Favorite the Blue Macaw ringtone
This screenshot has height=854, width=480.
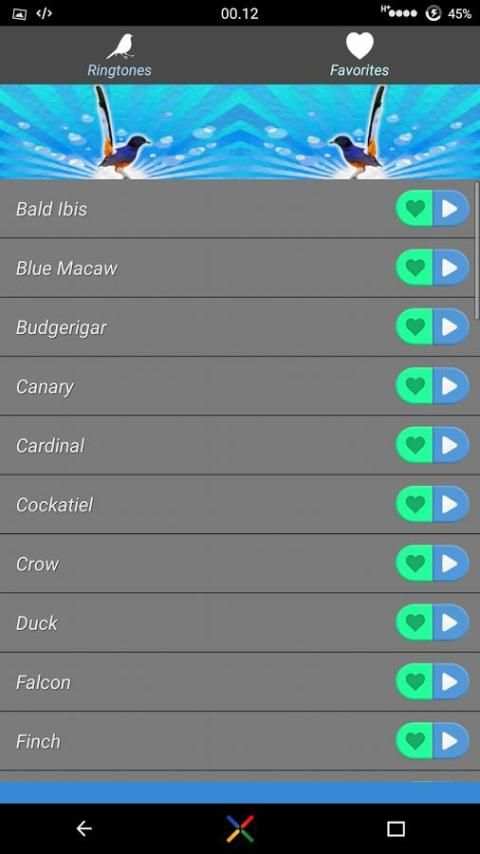pos(415,267)
